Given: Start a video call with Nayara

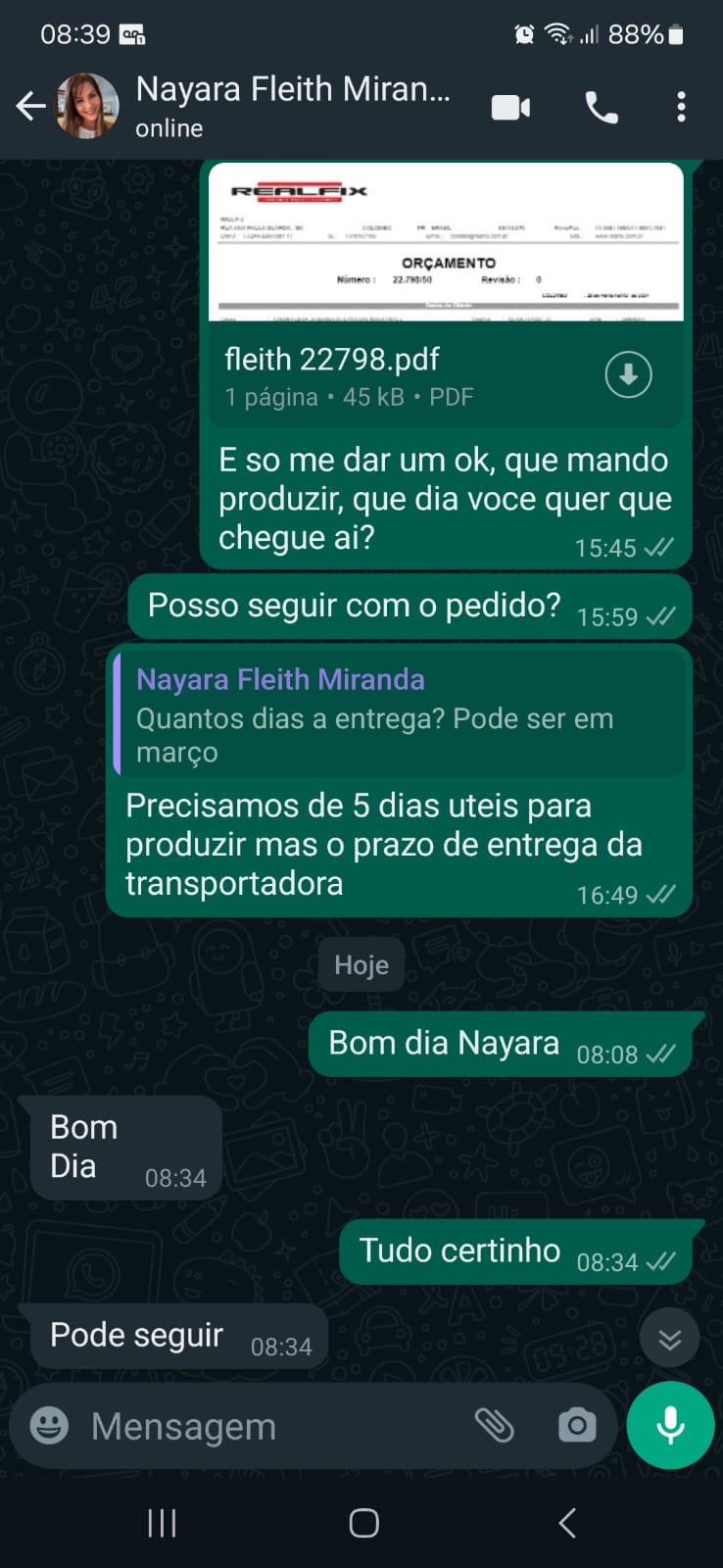Looking at the screenshot, I should click(x=510, y=107).
